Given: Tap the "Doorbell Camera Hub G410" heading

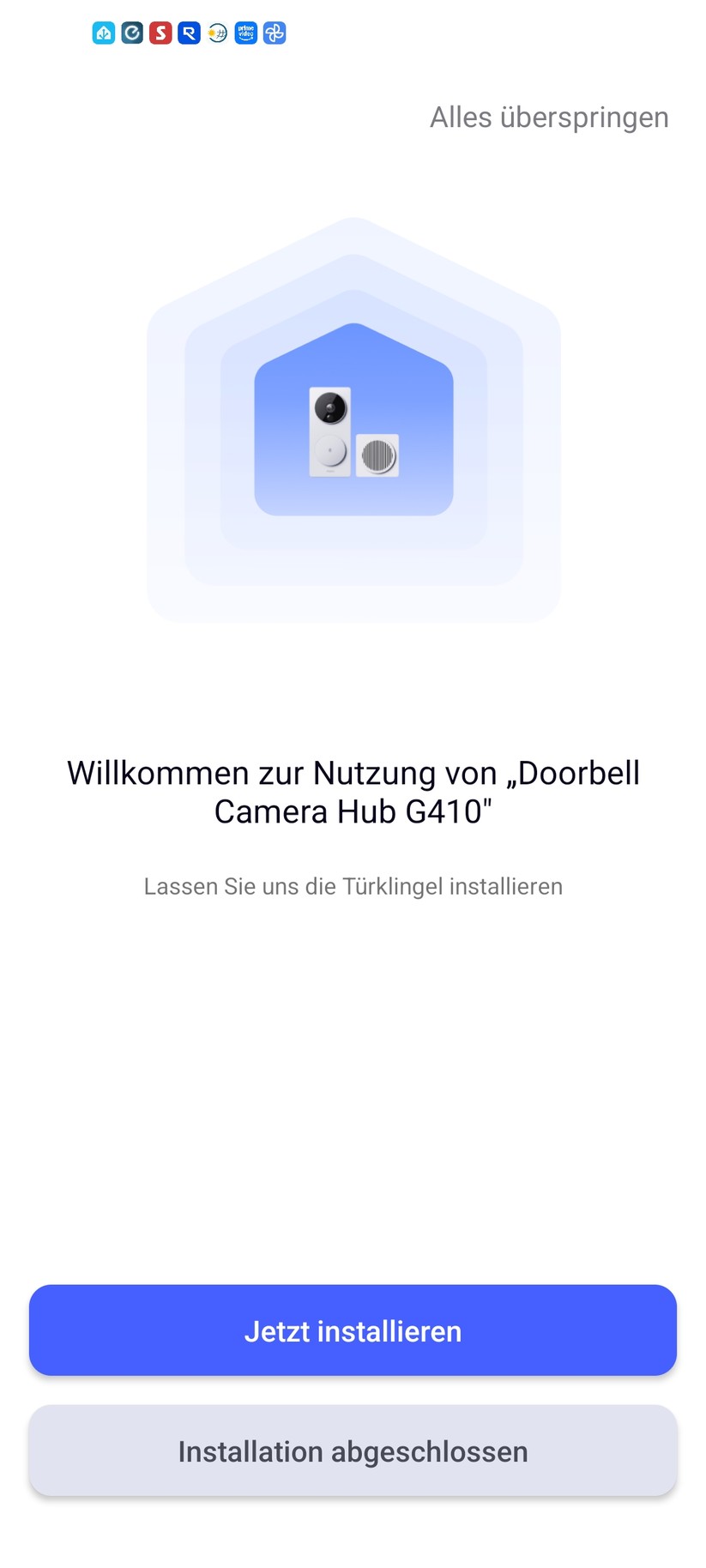Looking at the screenshot, I should click(x=353, y=792).
